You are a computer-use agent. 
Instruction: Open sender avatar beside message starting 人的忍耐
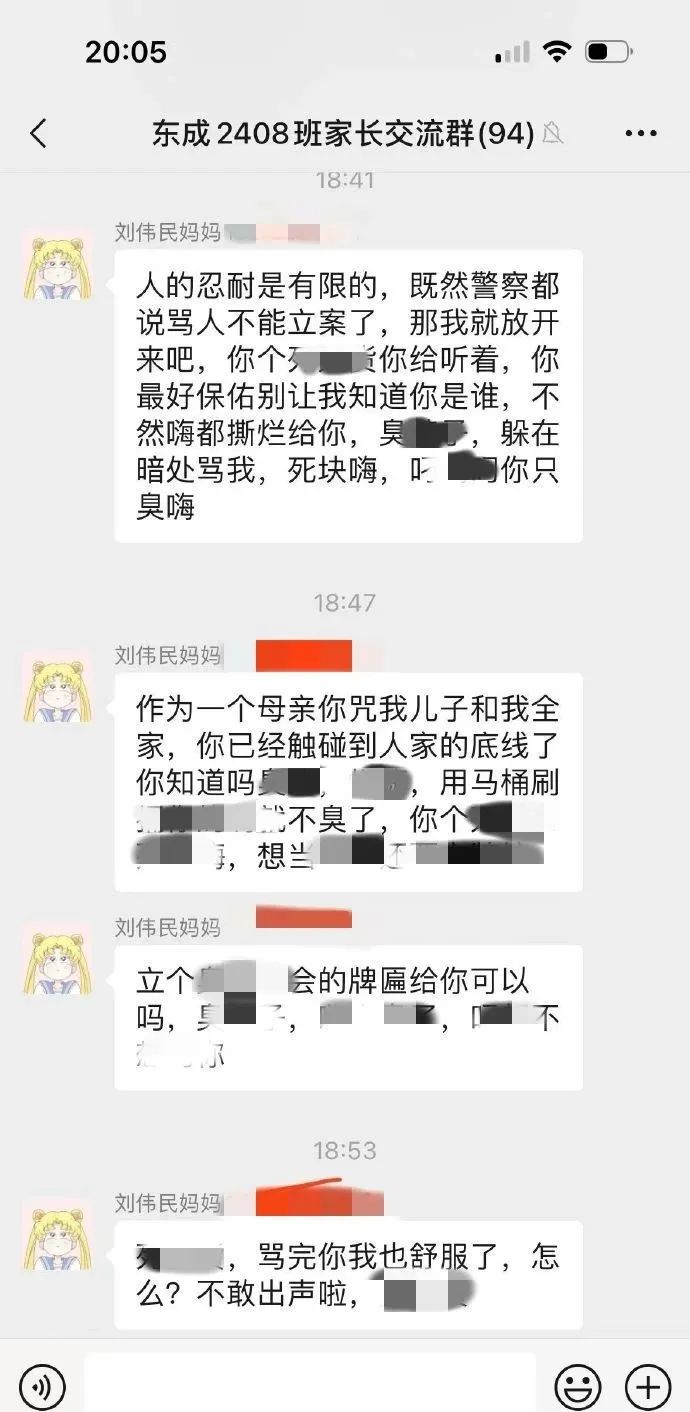58,265
